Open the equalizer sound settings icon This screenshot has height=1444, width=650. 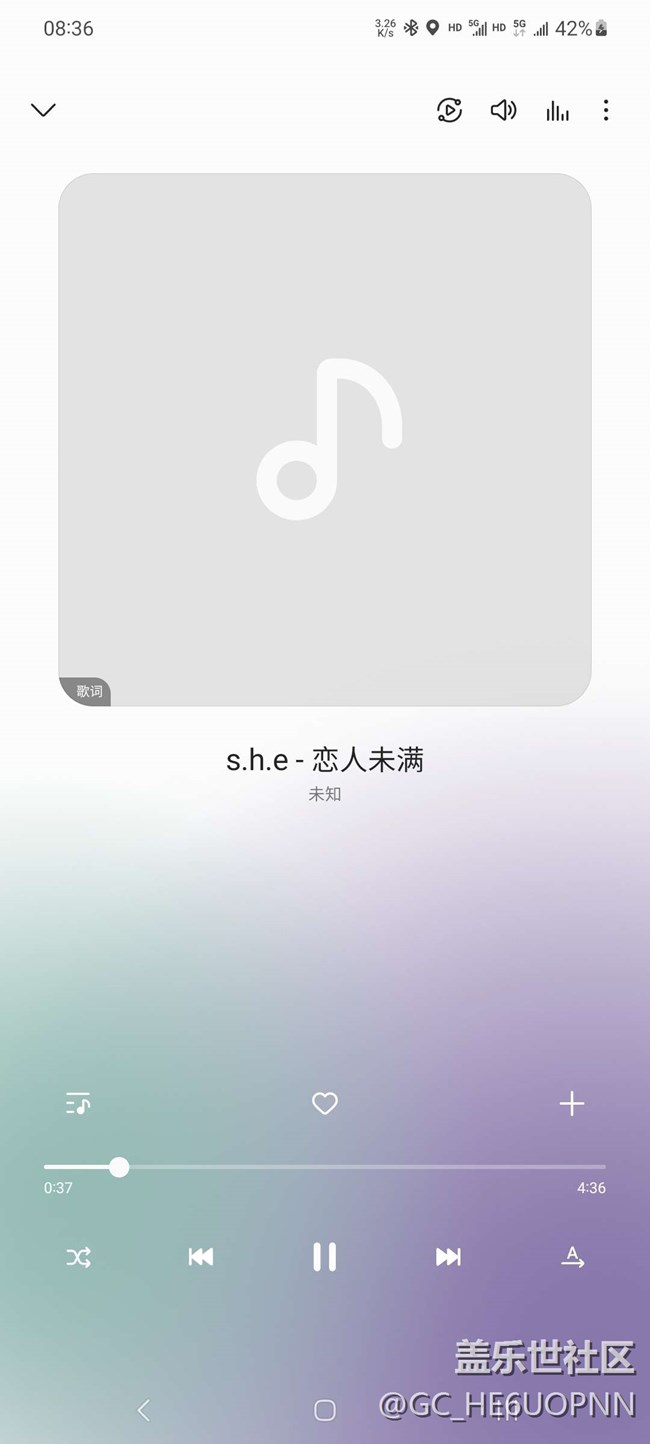click(557, 111)
